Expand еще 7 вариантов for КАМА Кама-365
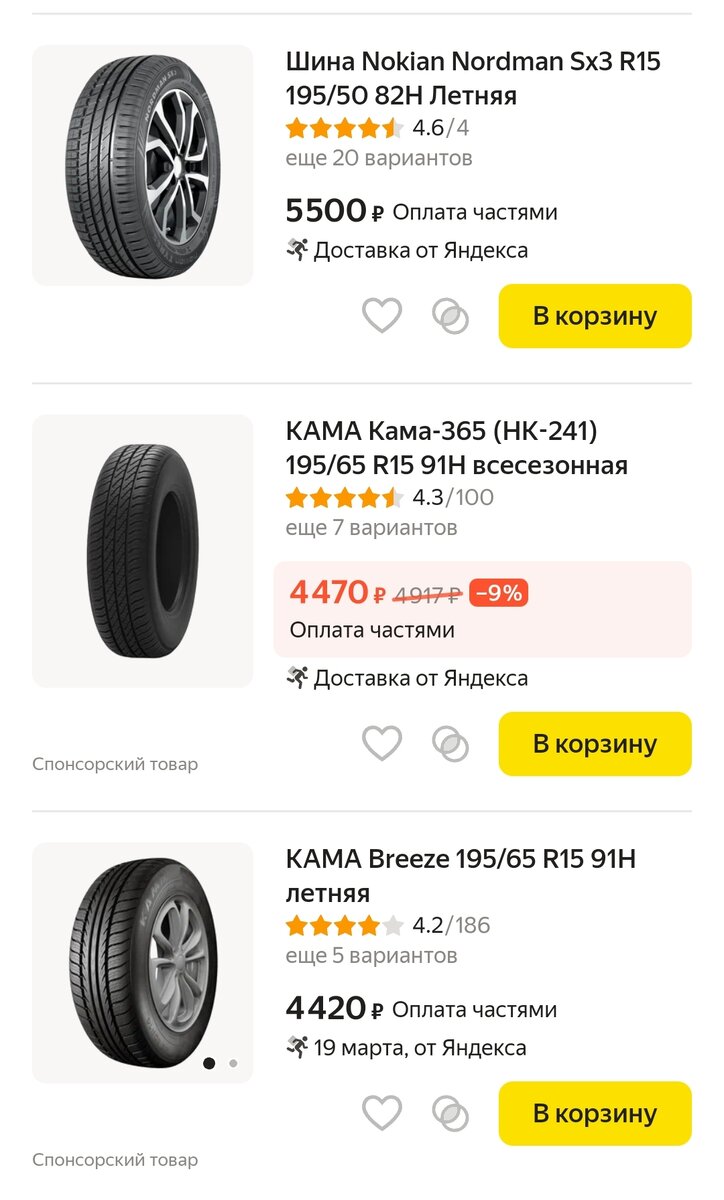 pos(366,528)
